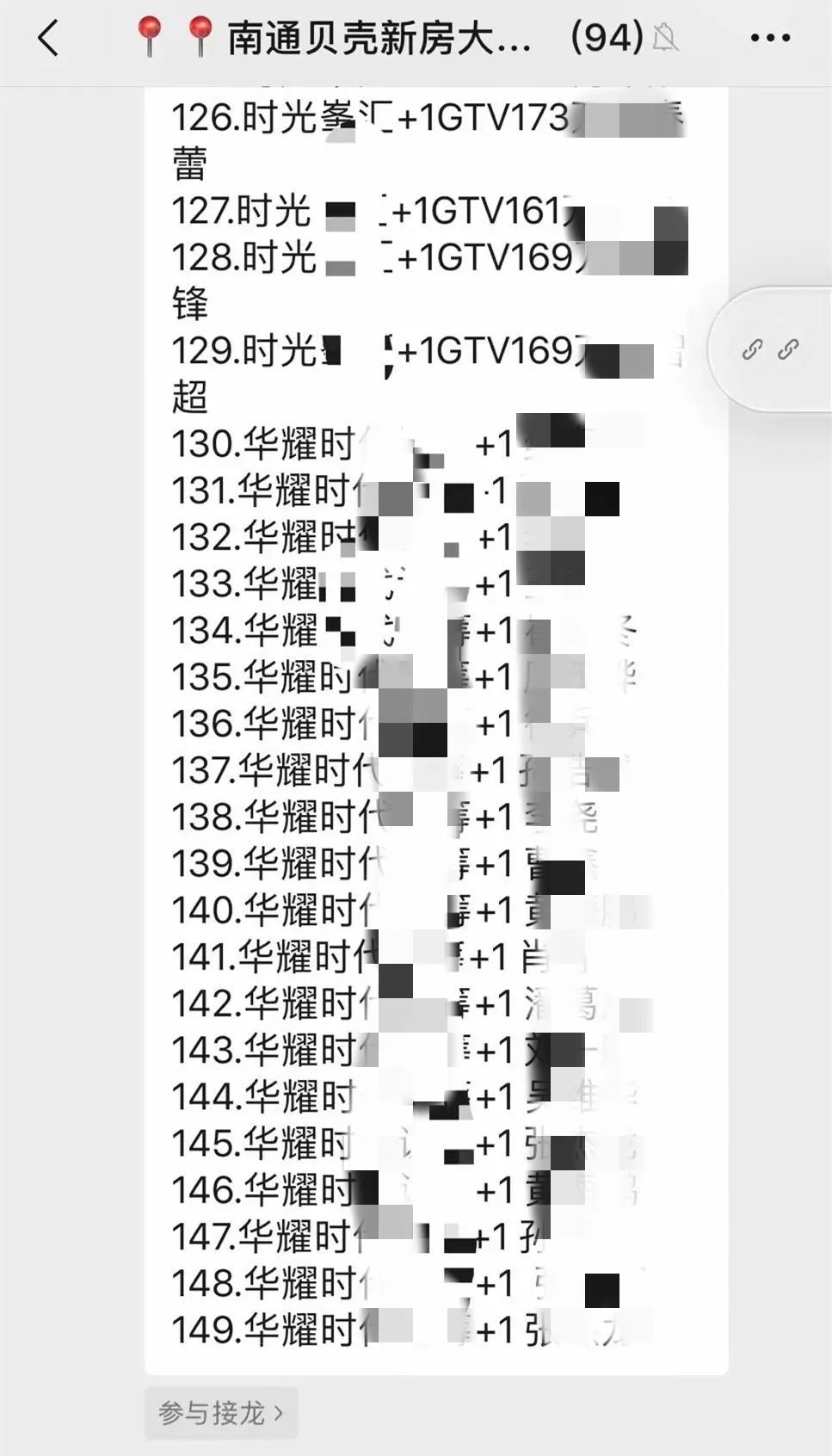Image resolution: width=832 pixels, height=1456 pixels.
Task: Tap the 参与接龙 button
Action: (221, 1413)
